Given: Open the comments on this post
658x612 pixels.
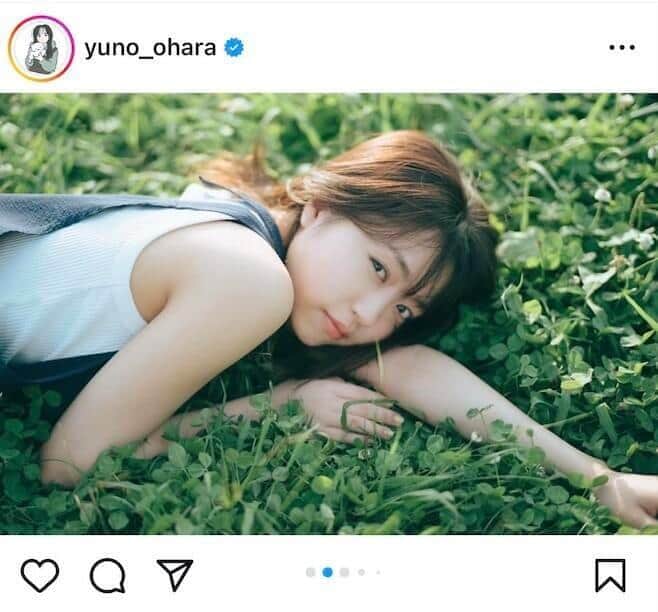Looking at the screenshot, I should pyautogui.click(x=107, y=574).
